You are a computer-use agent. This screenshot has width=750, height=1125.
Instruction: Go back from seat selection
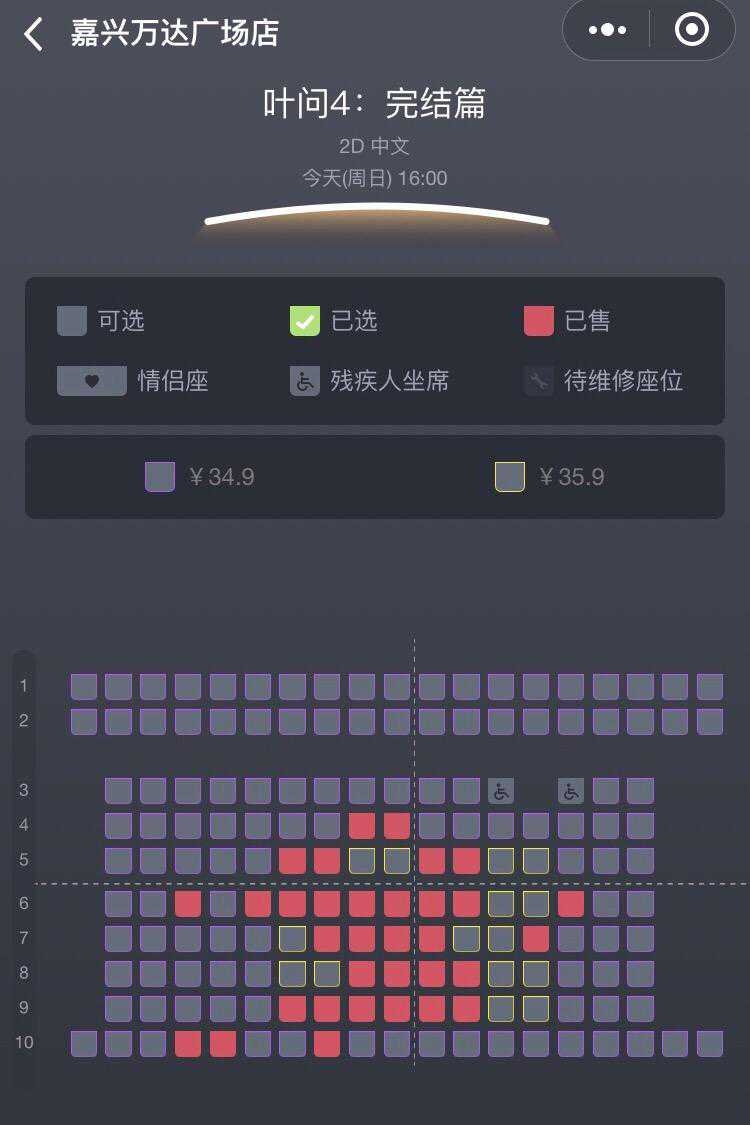pyautogui.click(x=34, y=33)
